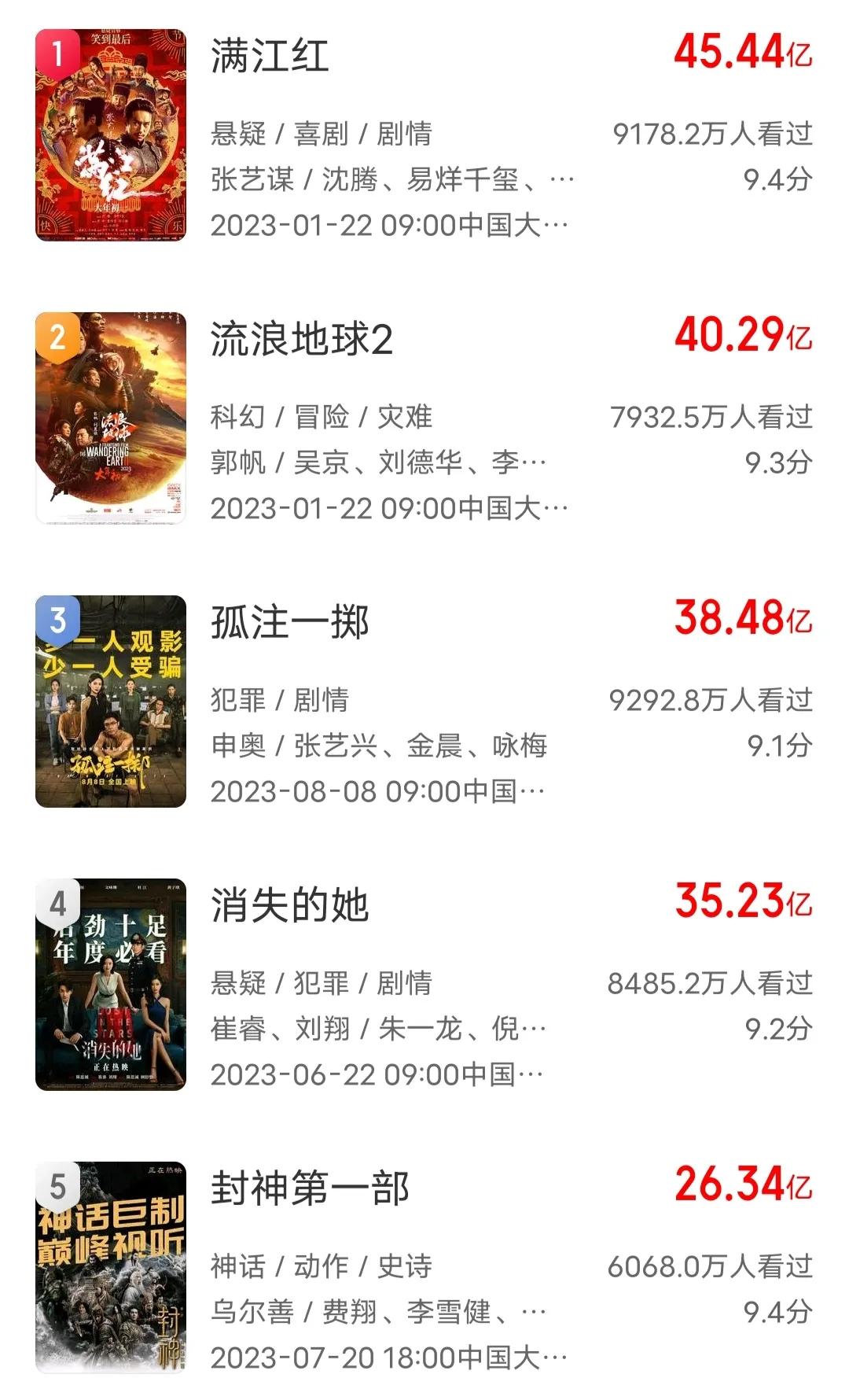Open the 满江红 movie entry
The image size is (849, 1400).
tap(270, 57)
